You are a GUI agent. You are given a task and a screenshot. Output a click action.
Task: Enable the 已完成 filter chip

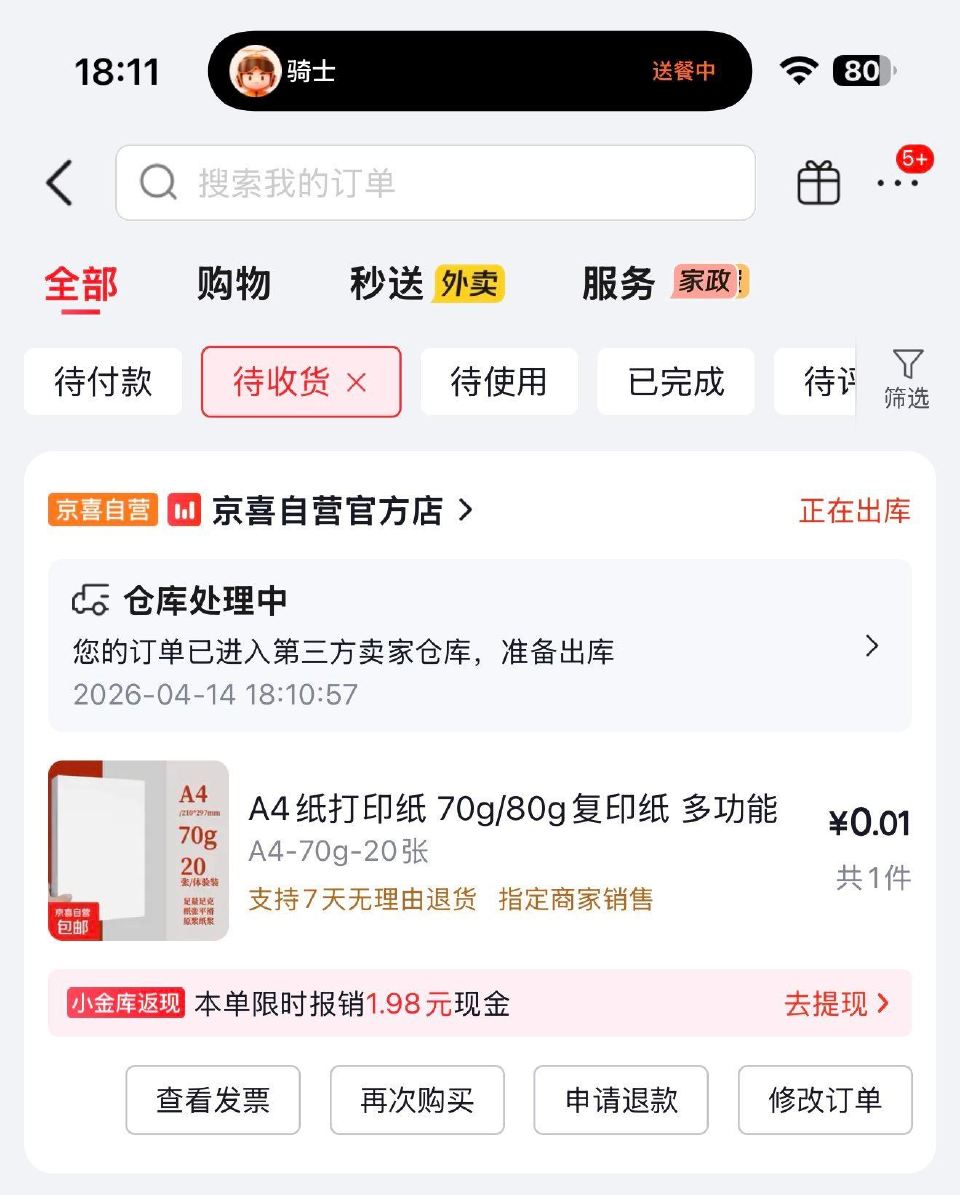(x=675, y=382)
